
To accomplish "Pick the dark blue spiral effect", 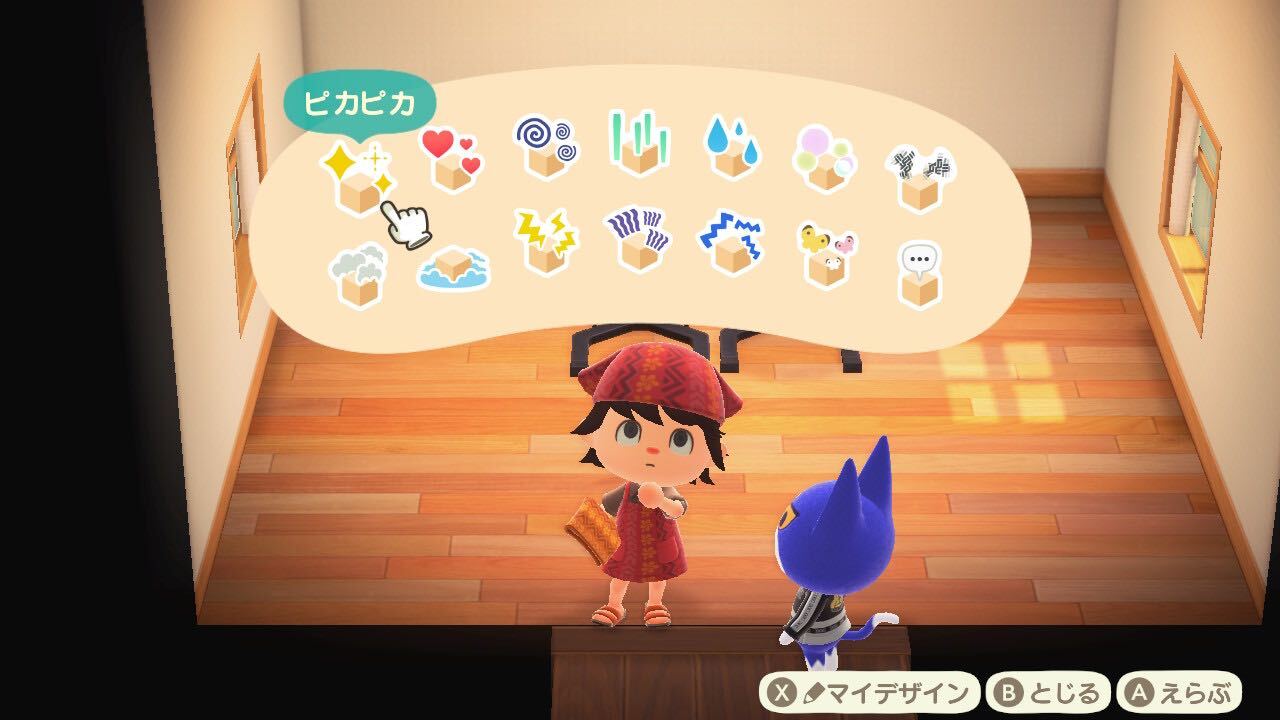I will click(544, 148).
